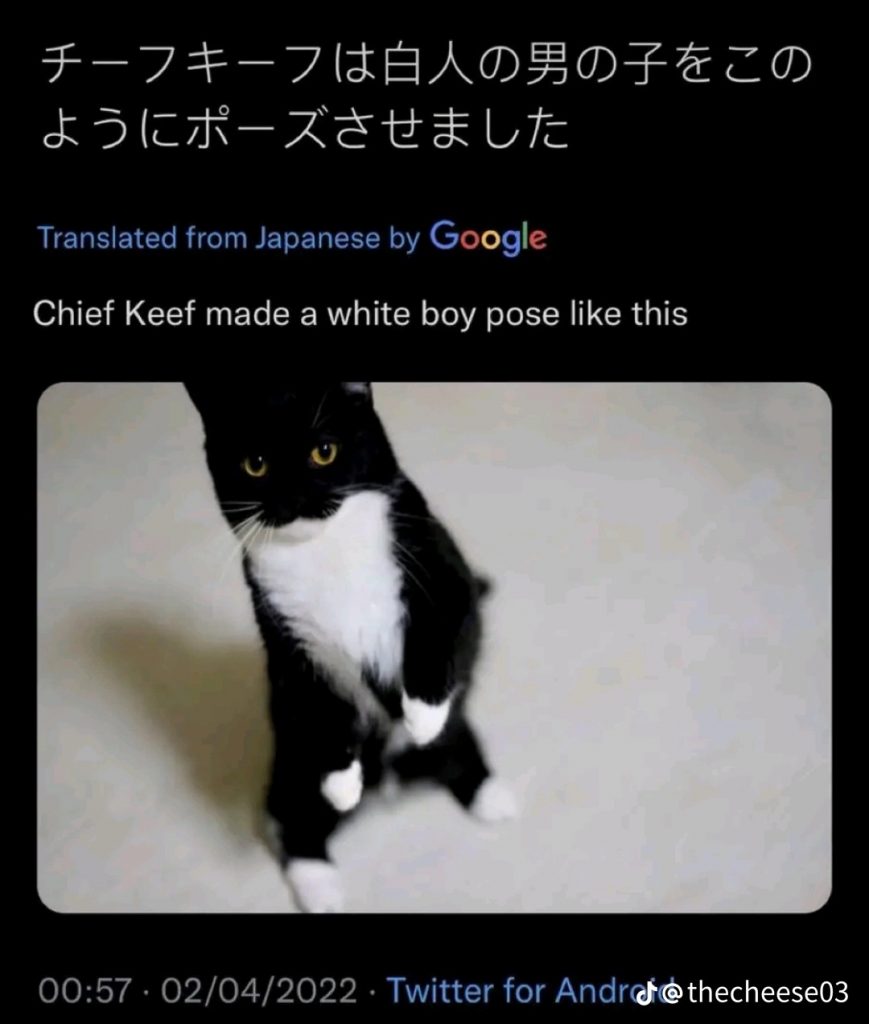Viewport: 869px width, 1024px height.
Task: Tap the Translated from Japanese by Google label
Action: [291, 239]
